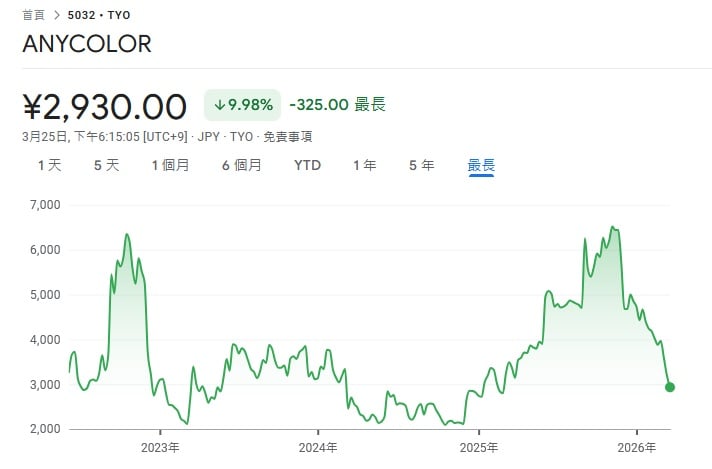Viewport: 712px width, 469px height.
Task: Show year-to-date YTD chart
Action: pyautogui.click(x=307, y=165)
